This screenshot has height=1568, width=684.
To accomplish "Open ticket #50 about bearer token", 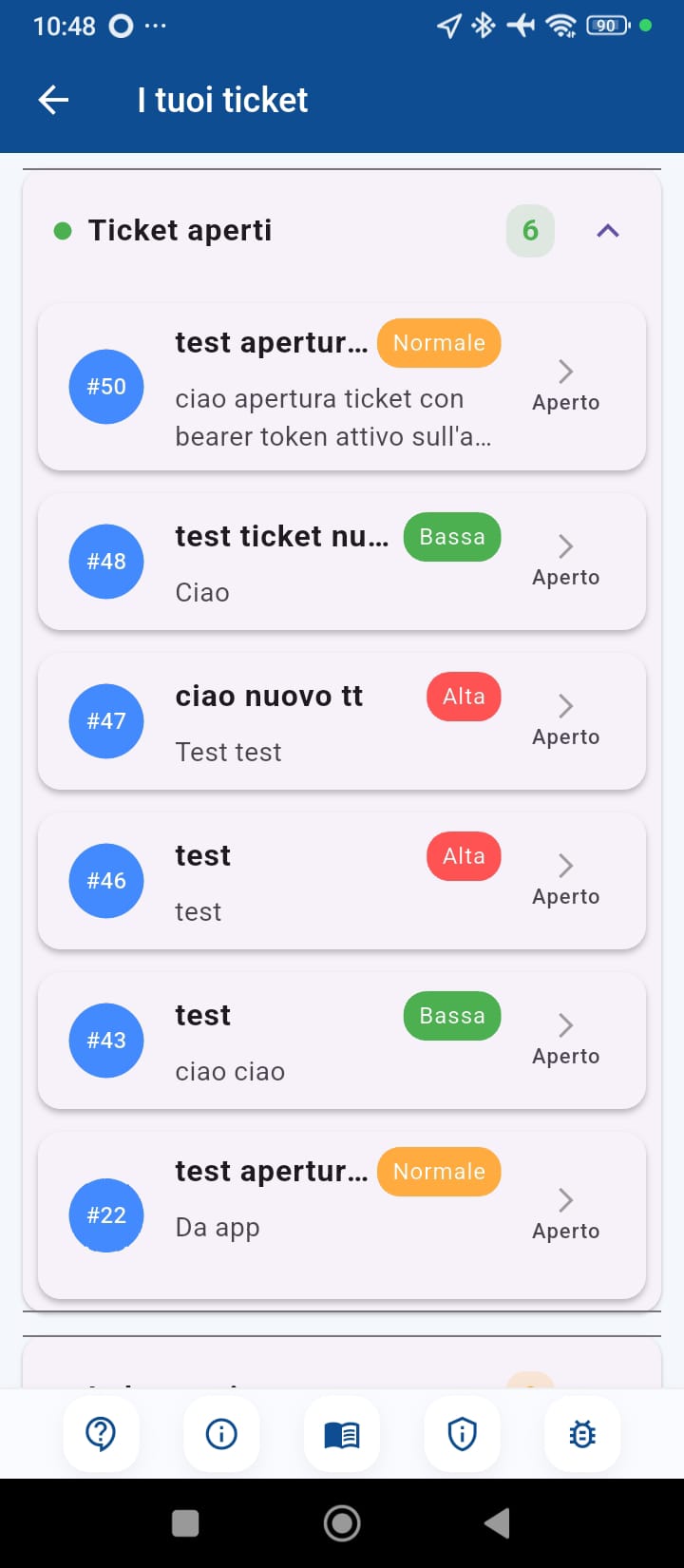I will click(x=341, y=388).
